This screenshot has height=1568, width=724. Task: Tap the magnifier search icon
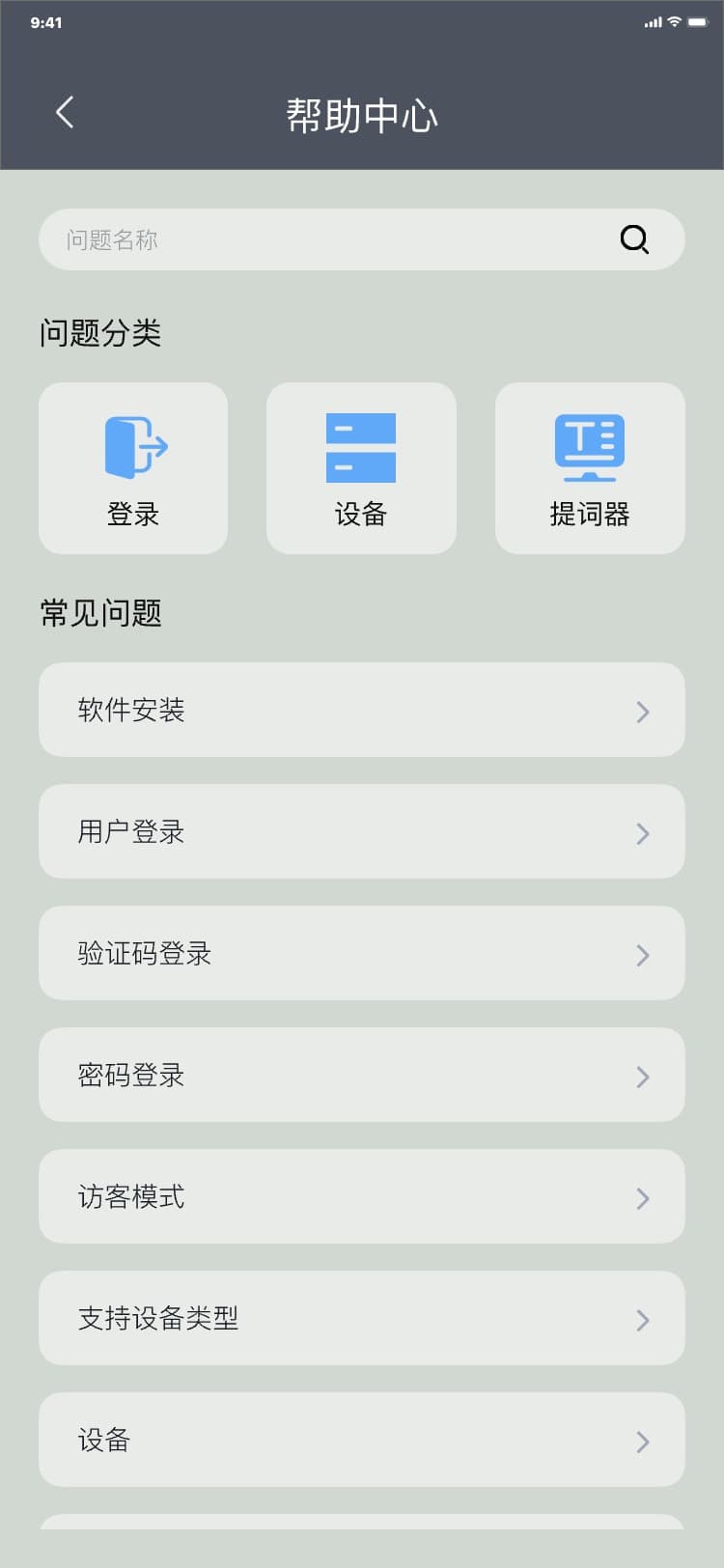click(x=634, y=239)
